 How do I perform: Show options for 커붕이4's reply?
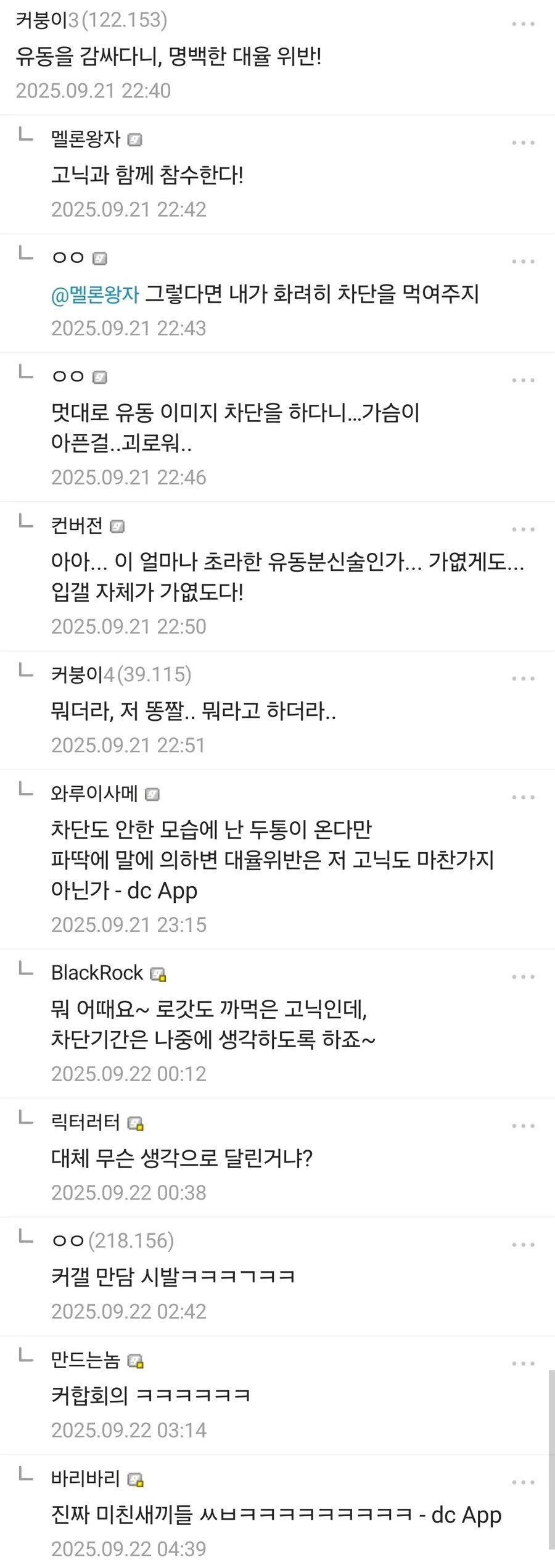click(523, 679)
